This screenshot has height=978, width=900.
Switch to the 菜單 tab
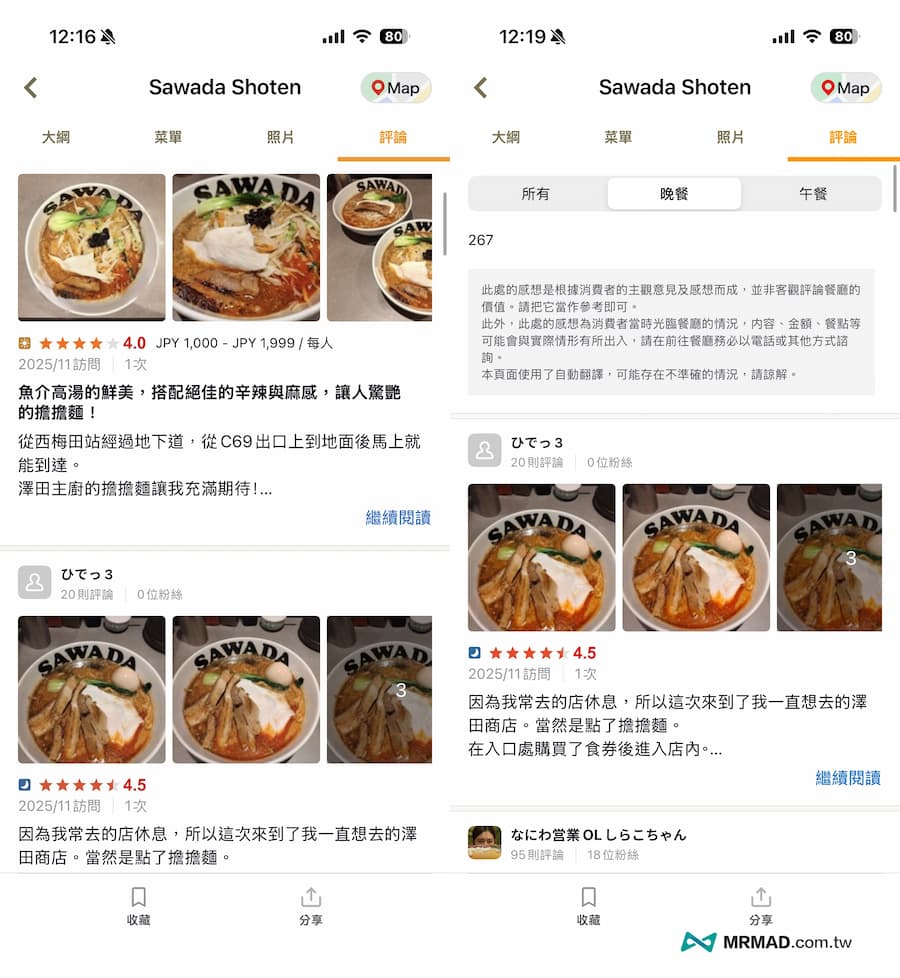click(x=167, y=138)
